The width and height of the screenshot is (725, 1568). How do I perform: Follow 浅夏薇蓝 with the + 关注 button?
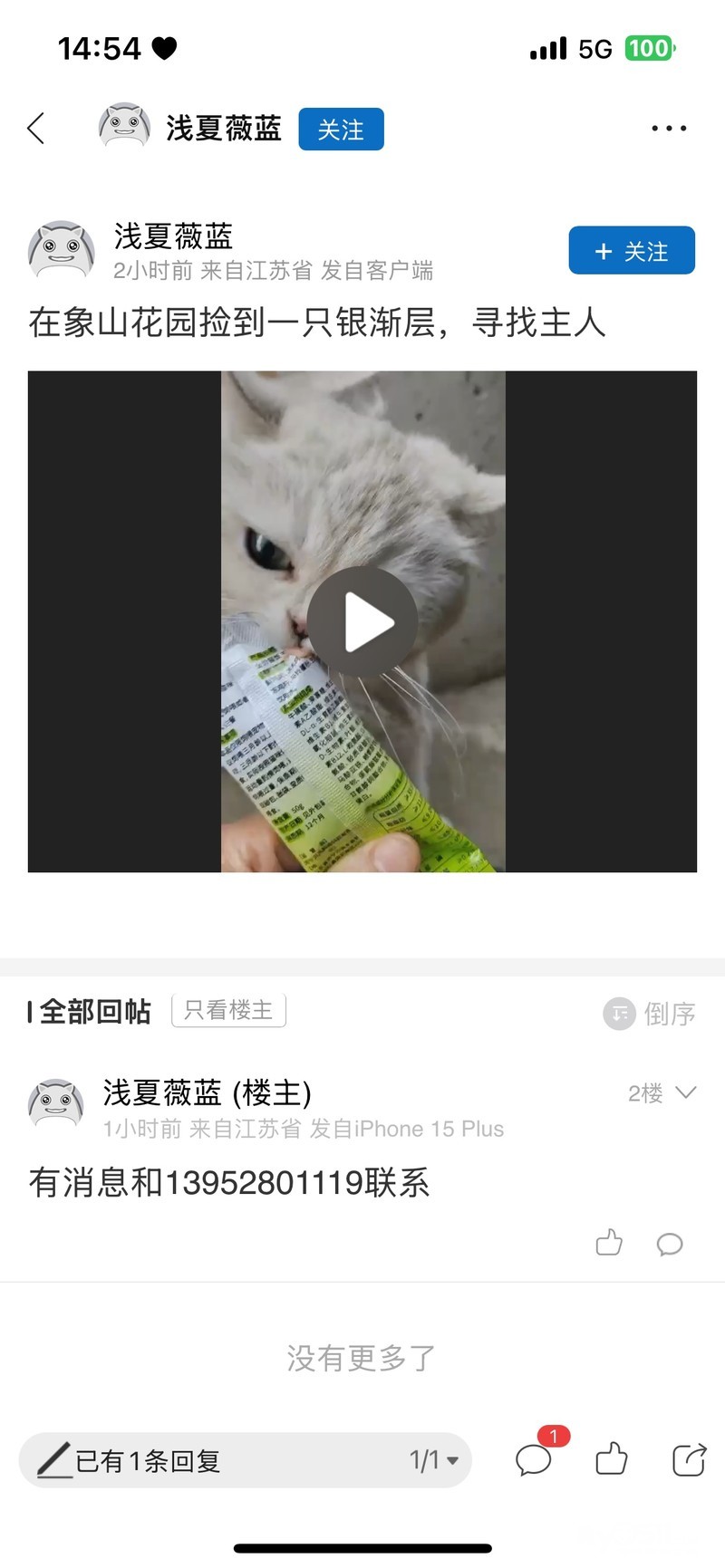(x=632, y=250)
